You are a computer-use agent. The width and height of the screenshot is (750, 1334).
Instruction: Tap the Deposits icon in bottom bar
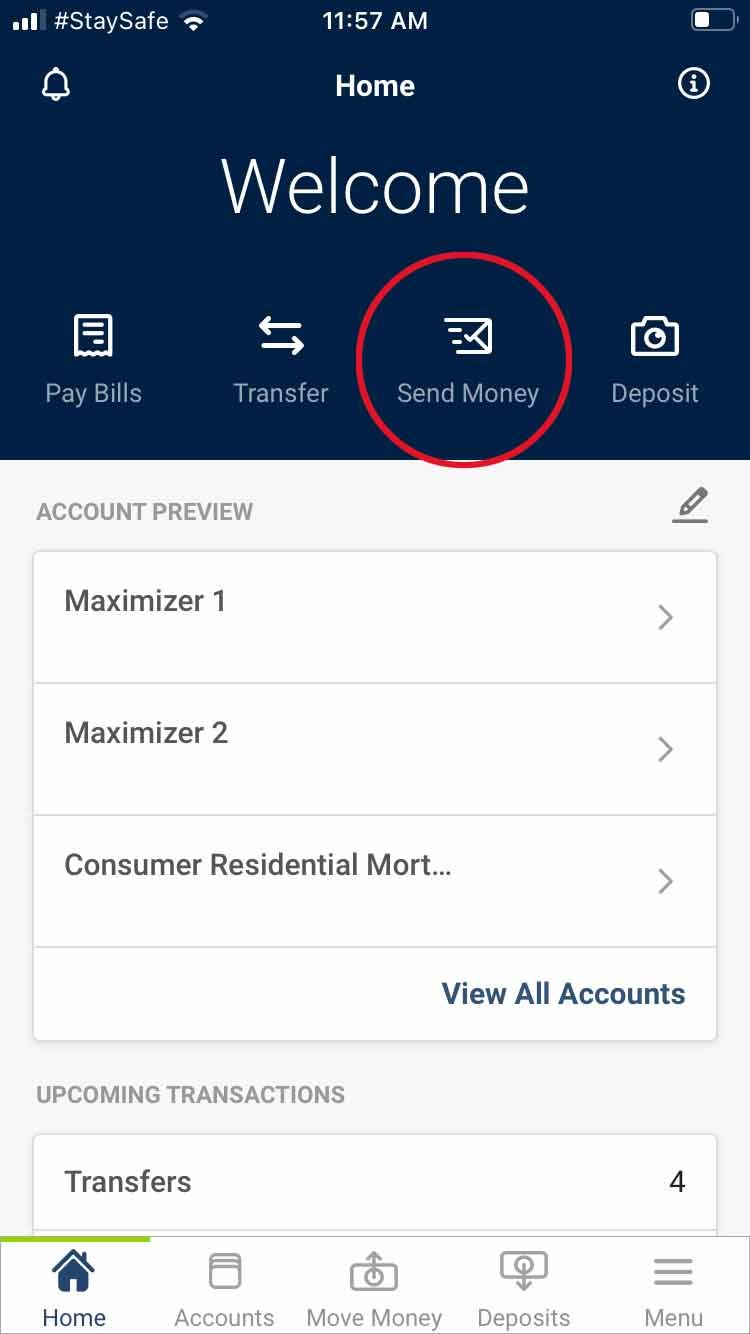click(x=524, y=1285)
